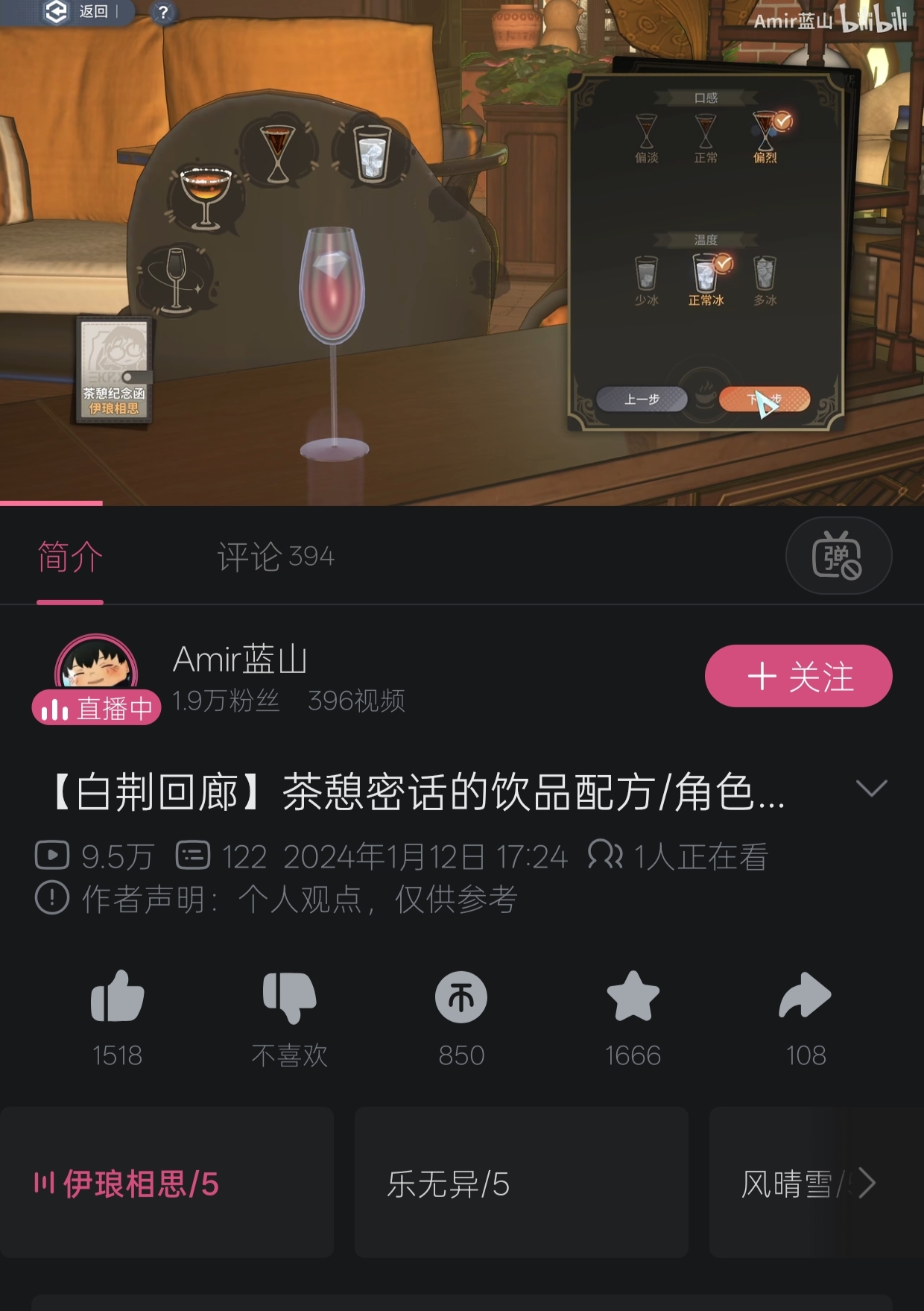Share this video
Viewport: 924px width, 1311px height.
(x=805, y=996)
